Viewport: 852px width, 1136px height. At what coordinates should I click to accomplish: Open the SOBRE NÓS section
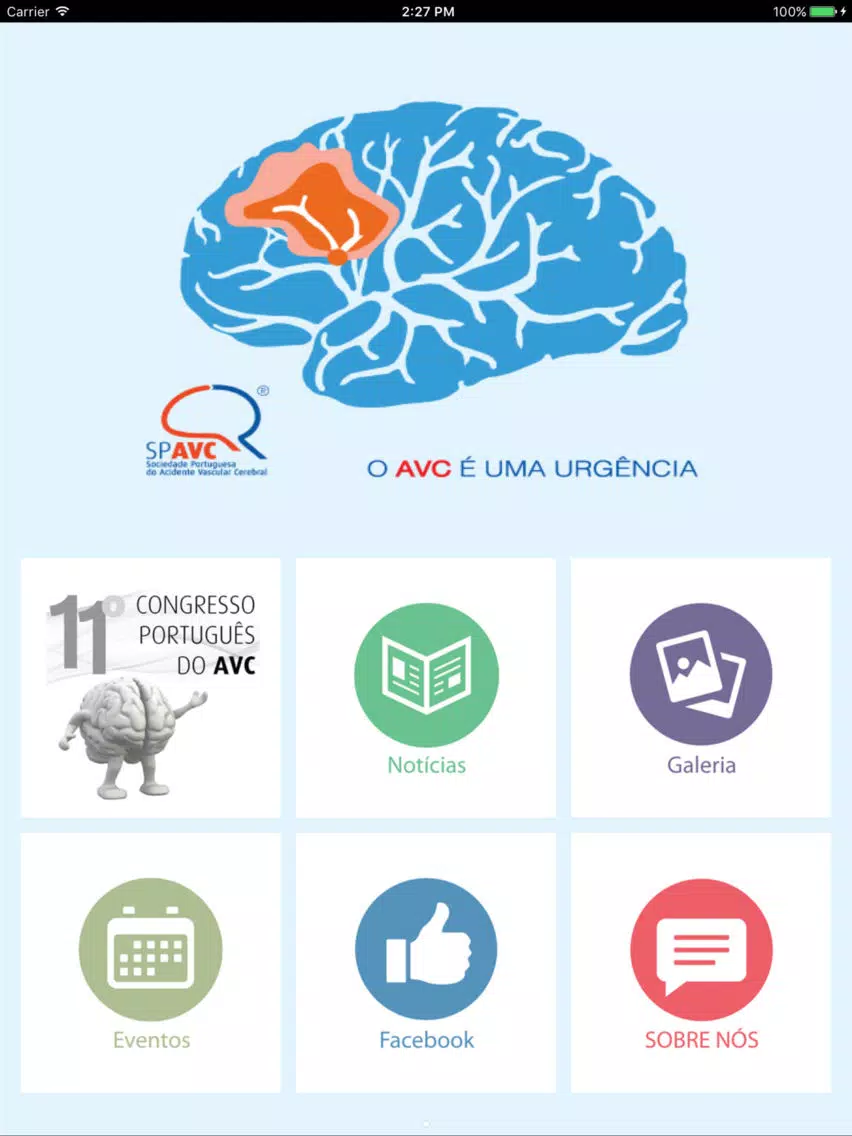point(701,963)
